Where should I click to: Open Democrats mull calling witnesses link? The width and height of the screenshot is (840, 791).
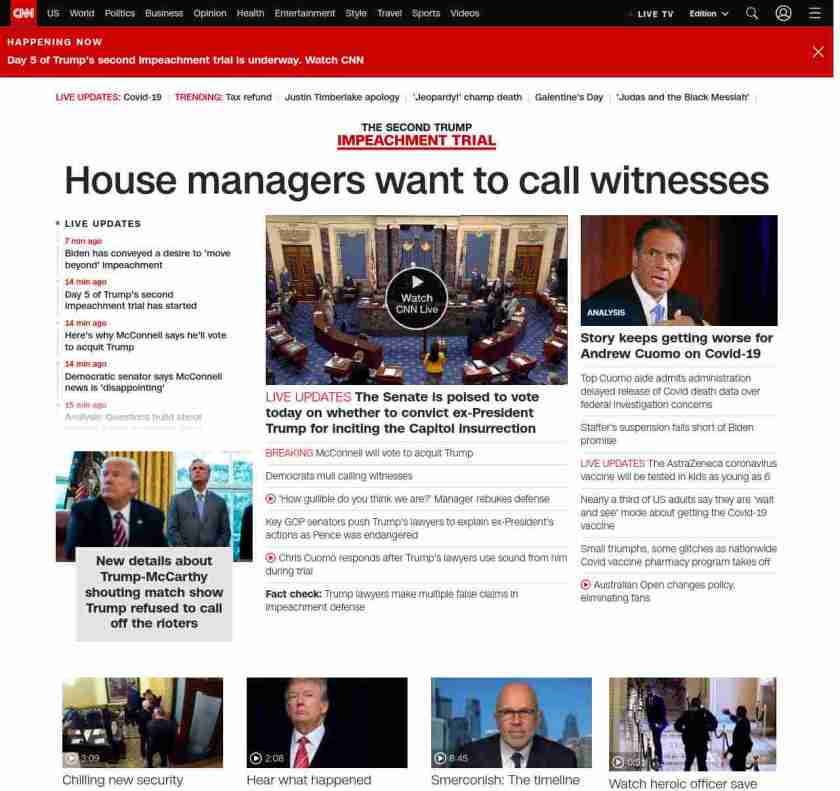tap(339, 476)
